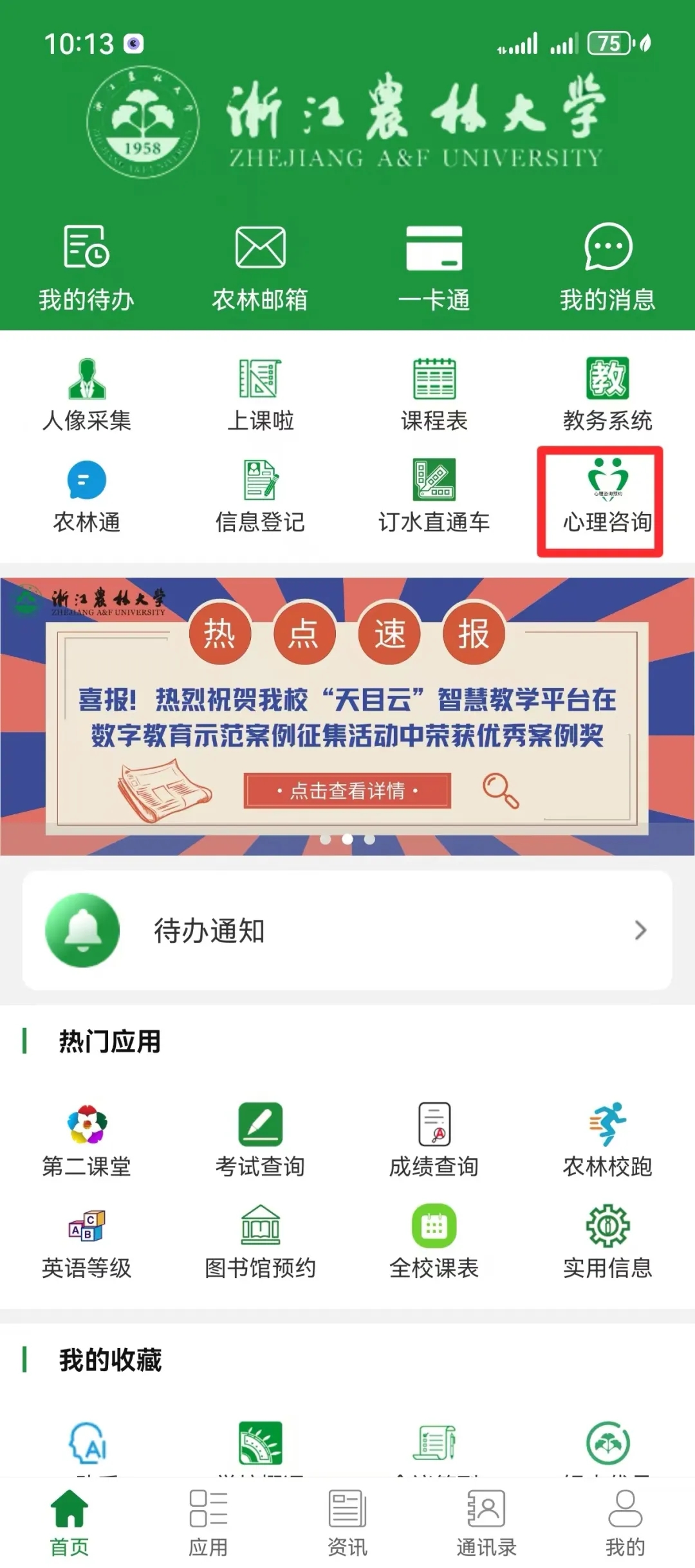Open 第二课堂 app

coord(86,1140)
